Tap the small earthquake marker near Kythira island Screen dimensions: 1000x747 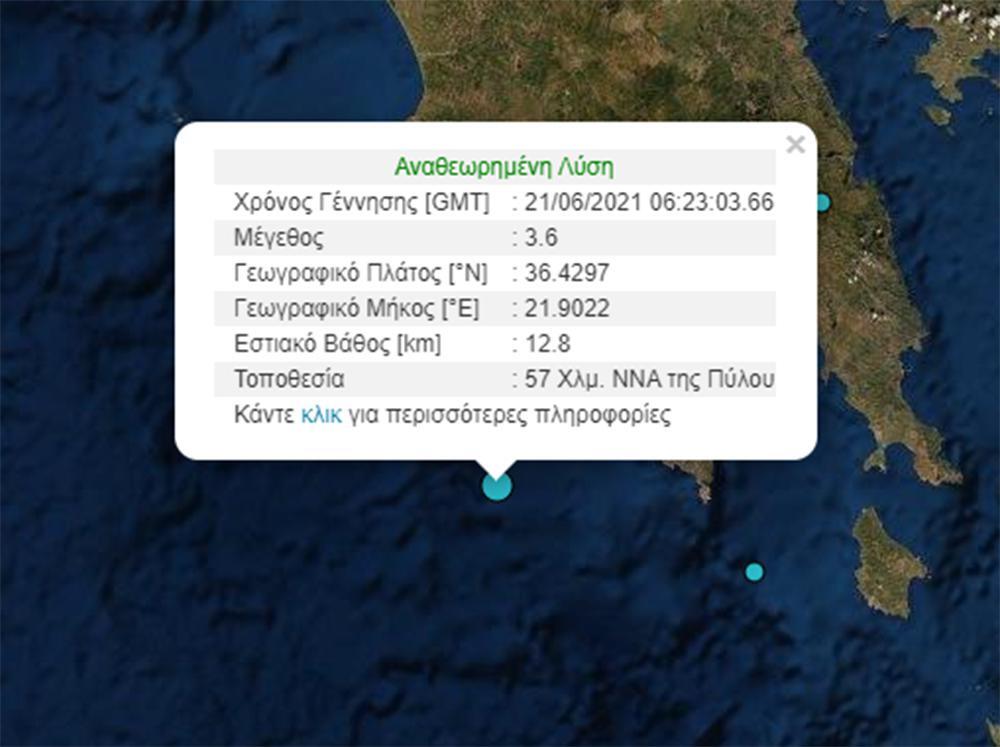click(754, 572)
